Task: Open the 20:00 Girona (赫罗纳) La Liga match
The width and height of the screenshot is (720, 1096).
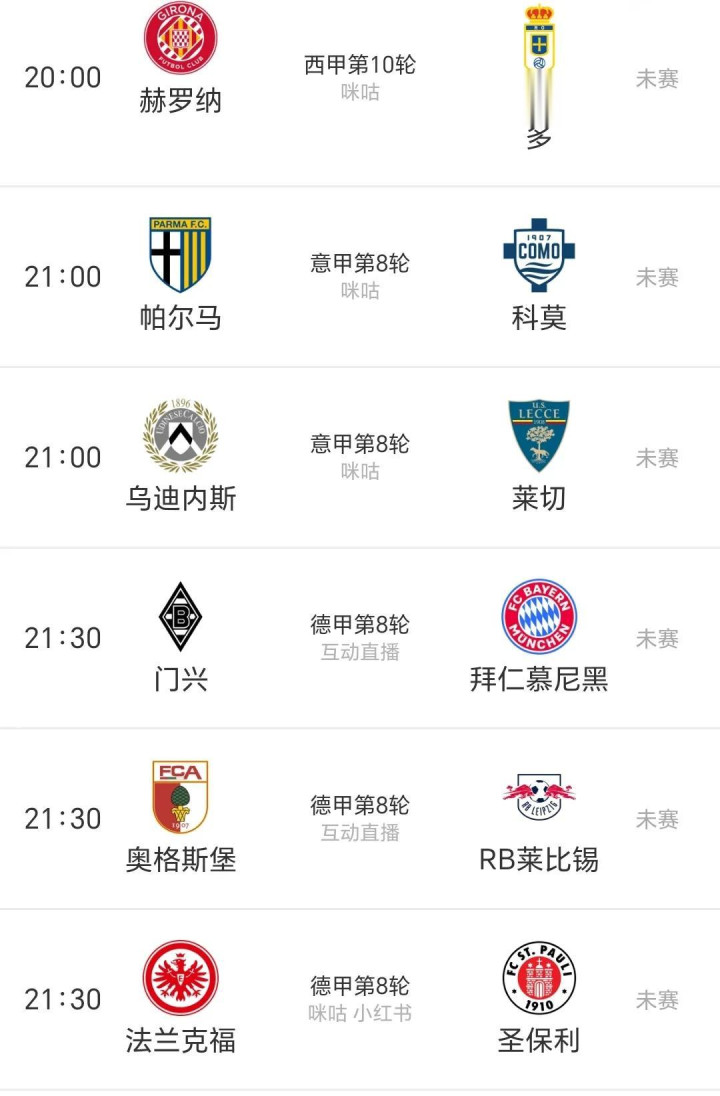Action: 360,92
